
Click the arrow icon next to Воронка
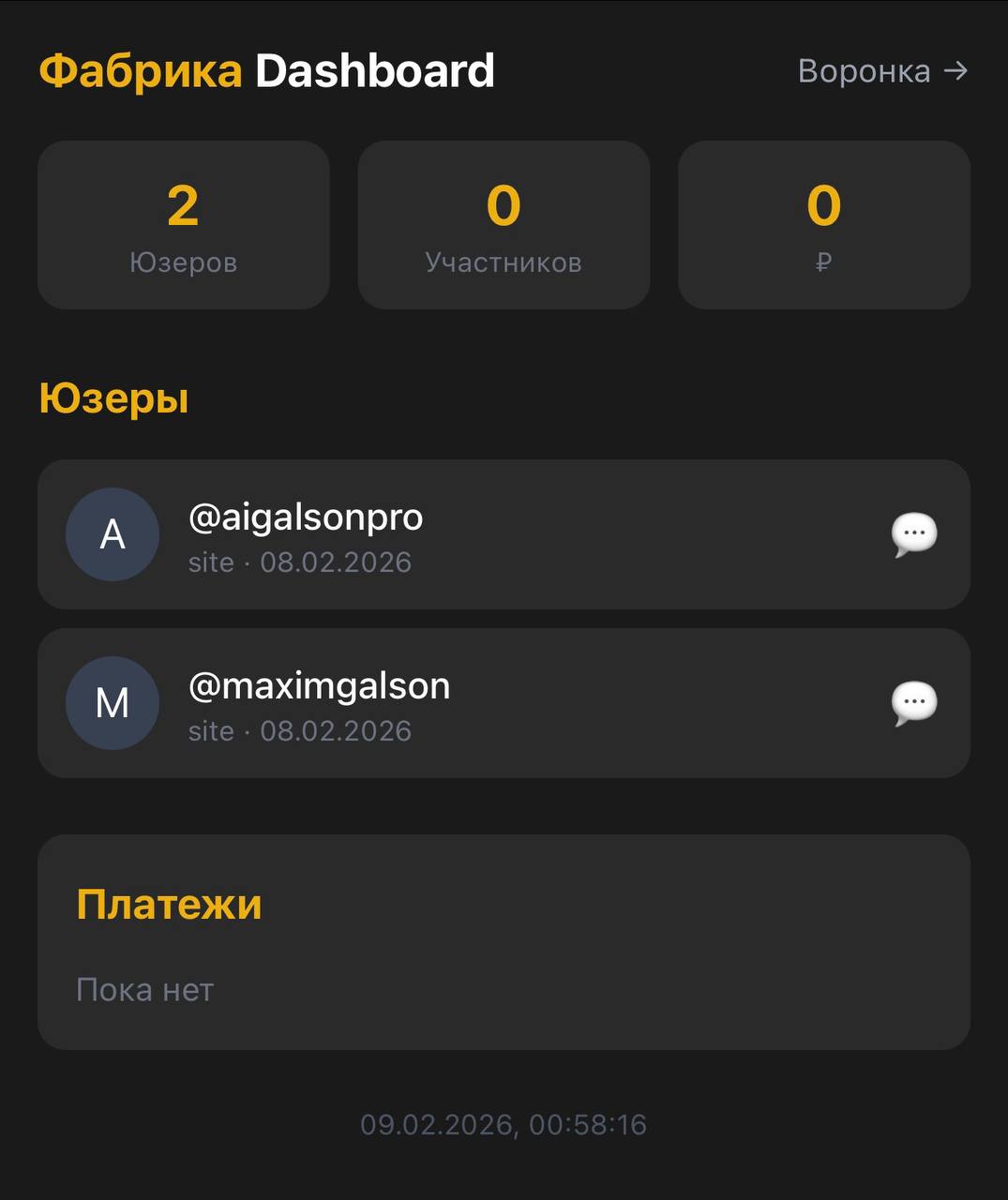pyautogui.click(x=956, y=69)
